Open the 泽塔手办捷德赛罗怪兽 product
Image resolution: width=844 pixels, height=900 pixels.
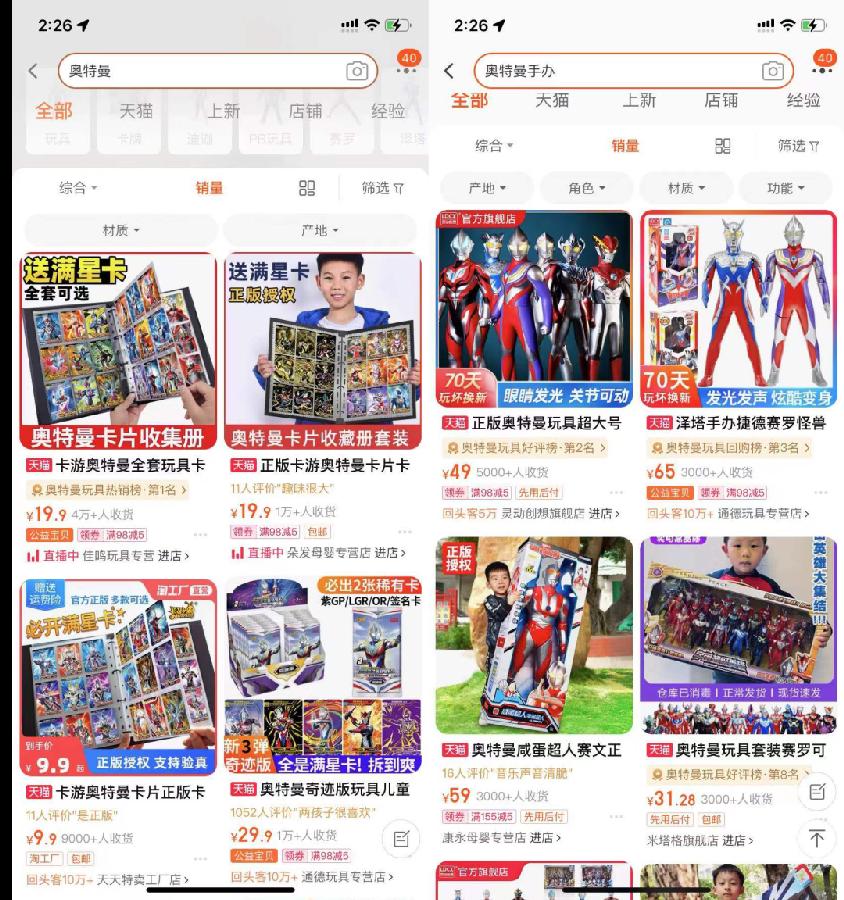(x=738, y=308)
